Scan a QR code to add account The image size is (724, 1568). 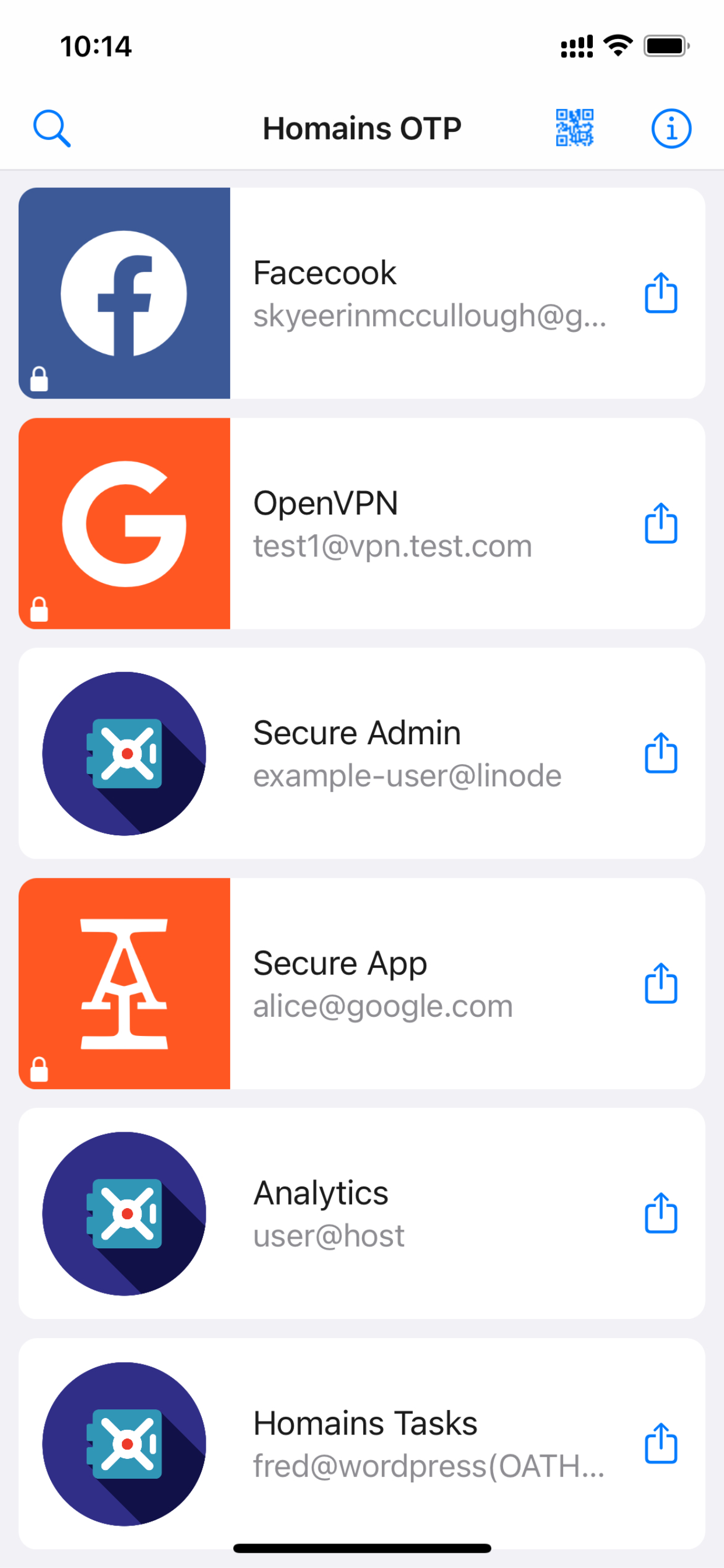point(574,128)
